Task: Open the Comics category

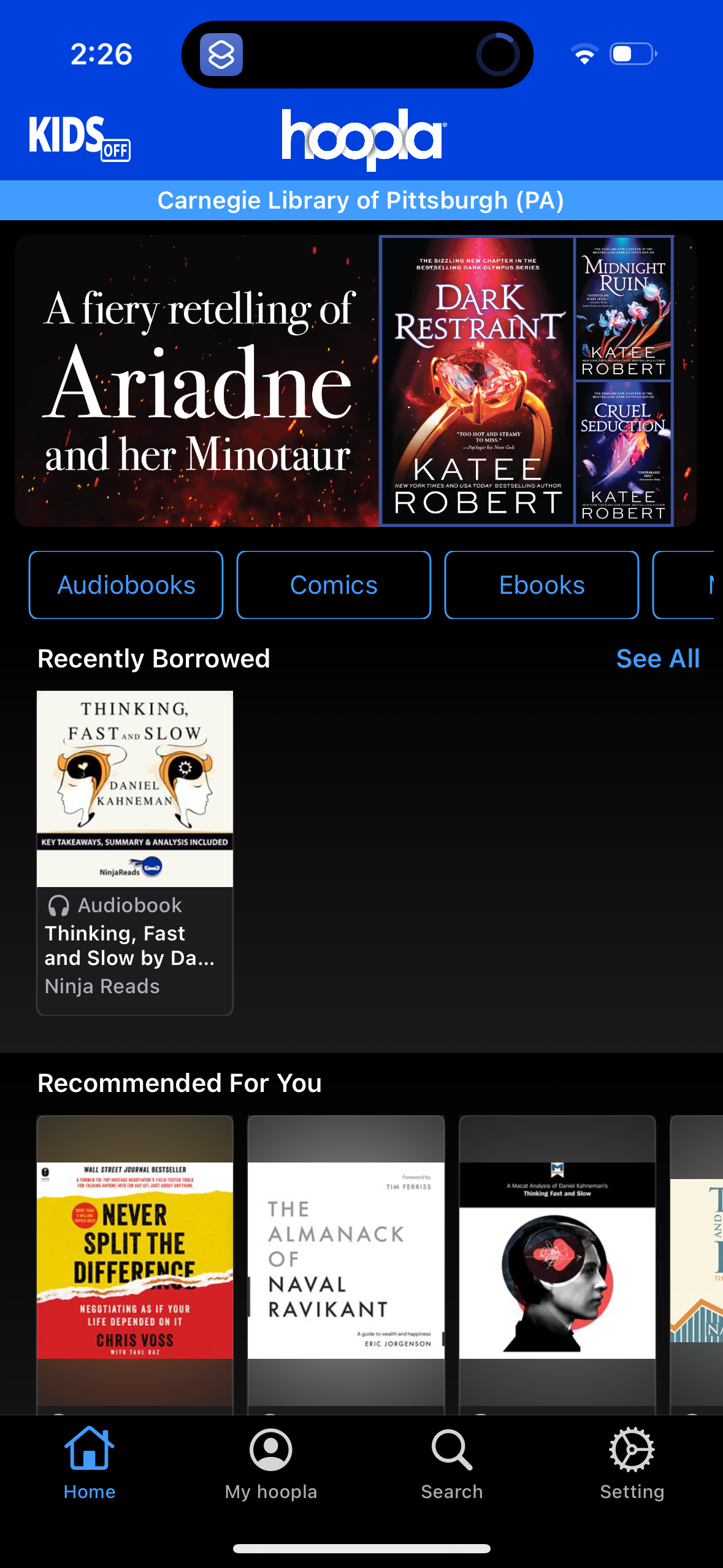Action: 333,584
